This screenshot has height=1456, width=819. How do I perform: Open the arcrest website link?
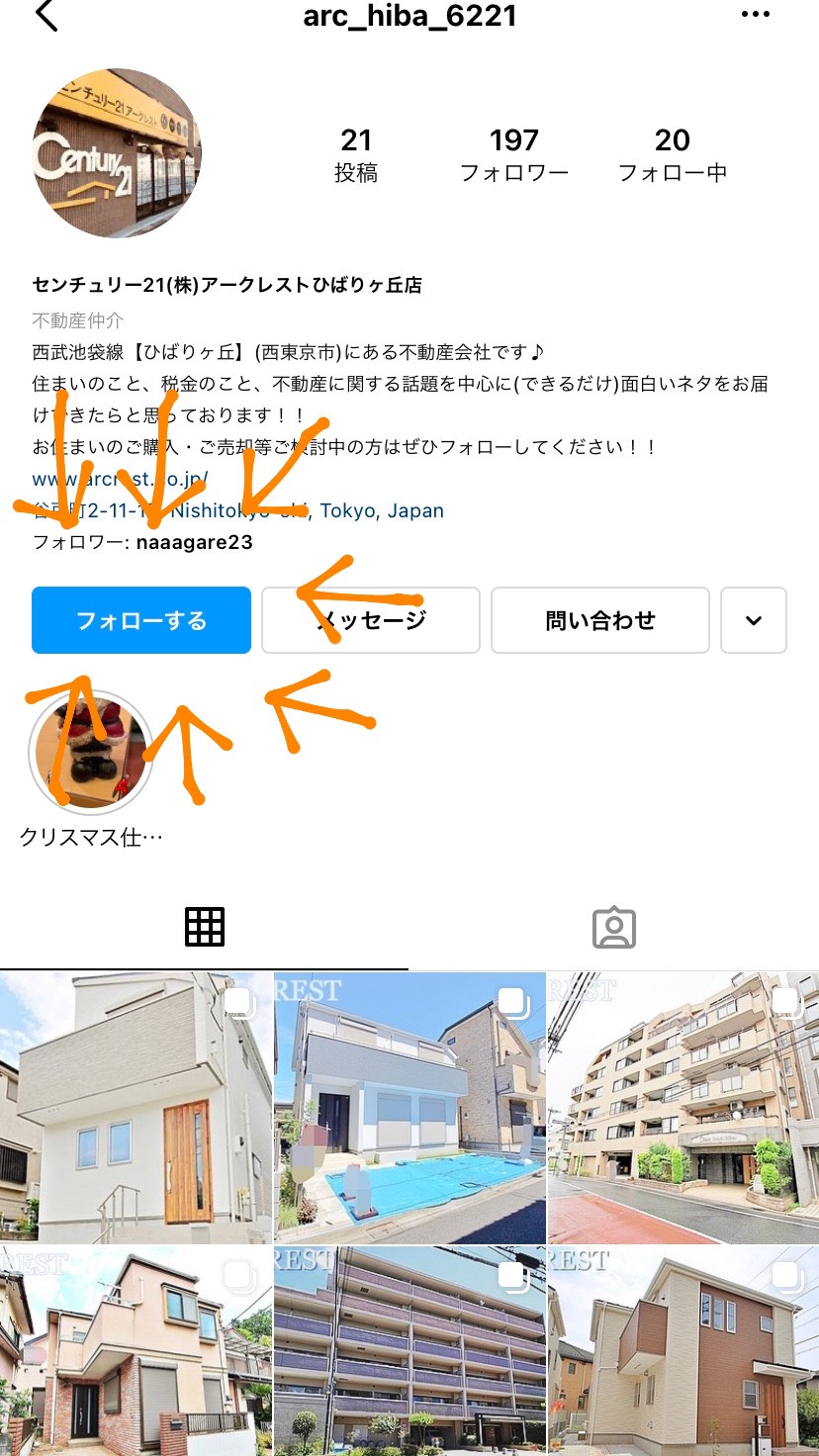pyautogui.click(x=120, y=479)
